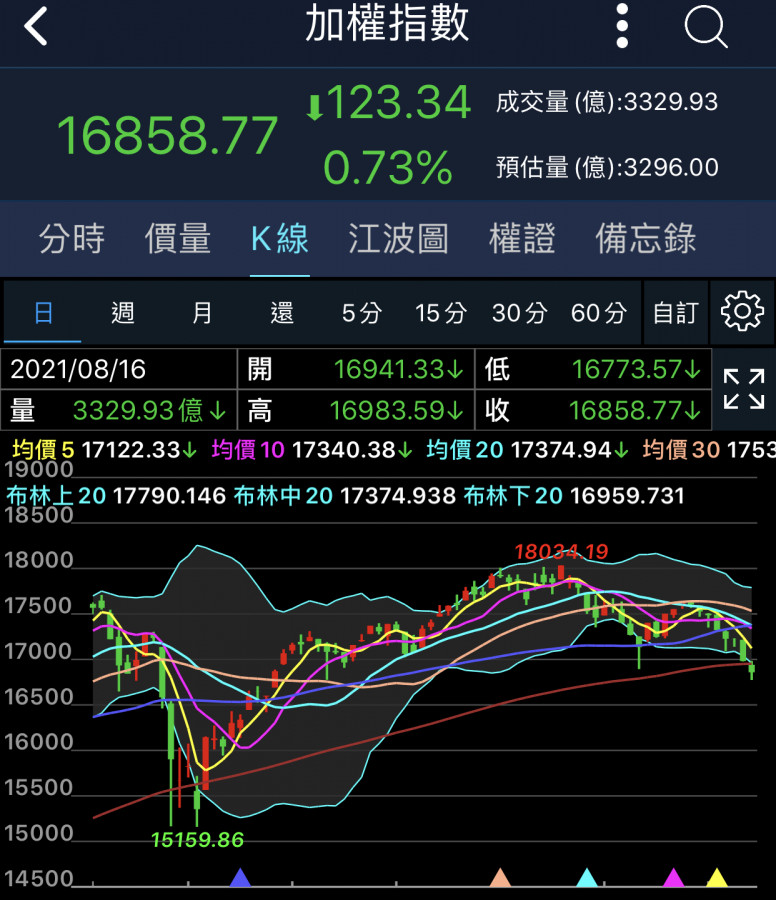Open the 備忘錄 tab
776x900 pixels.
pos(645,239)
